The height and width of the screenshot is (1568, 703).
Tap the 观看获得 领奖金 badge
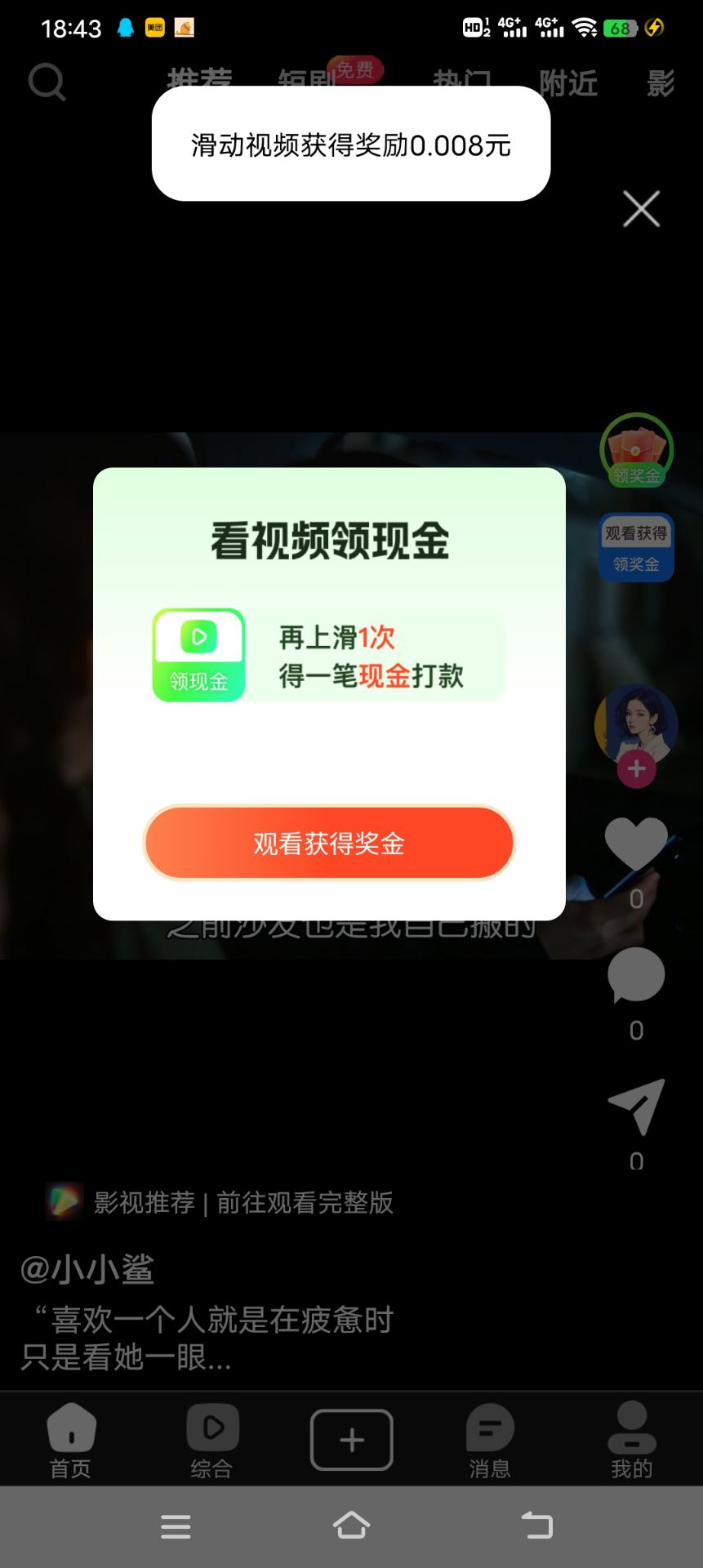636,547
